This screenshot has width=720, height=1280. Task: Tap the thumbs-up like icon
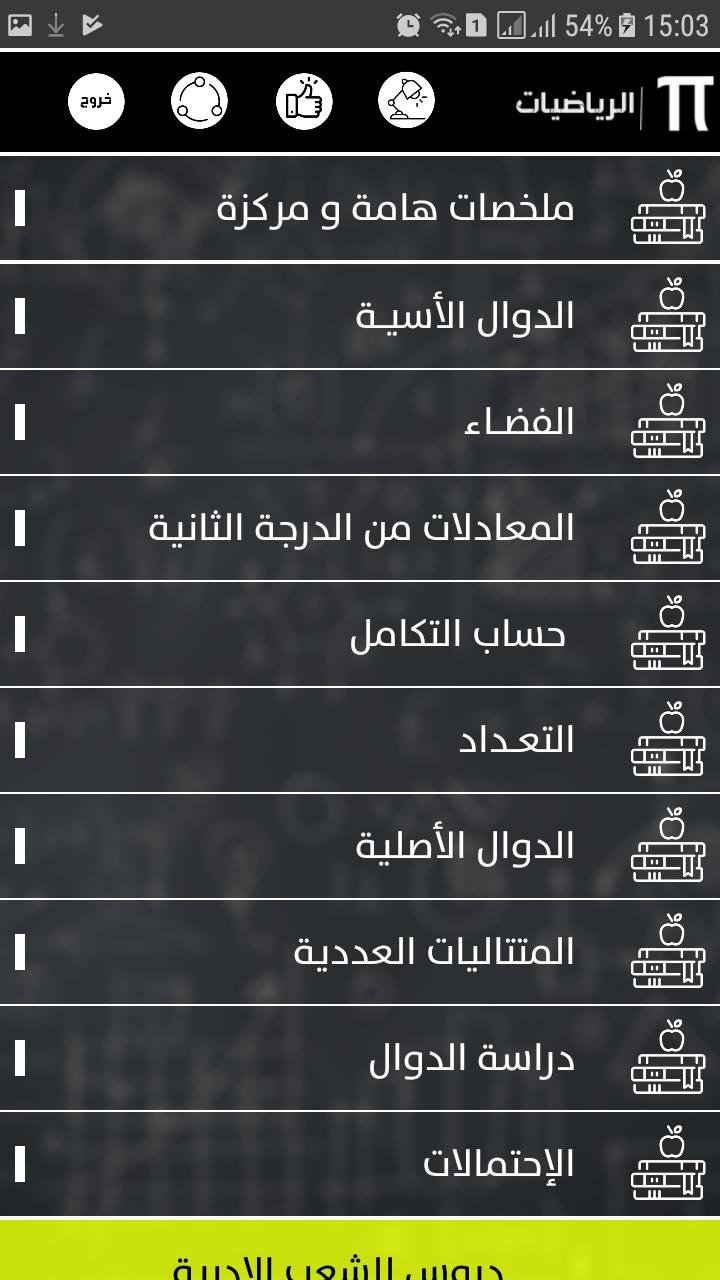pyautogui.click(x=303, y=102)
